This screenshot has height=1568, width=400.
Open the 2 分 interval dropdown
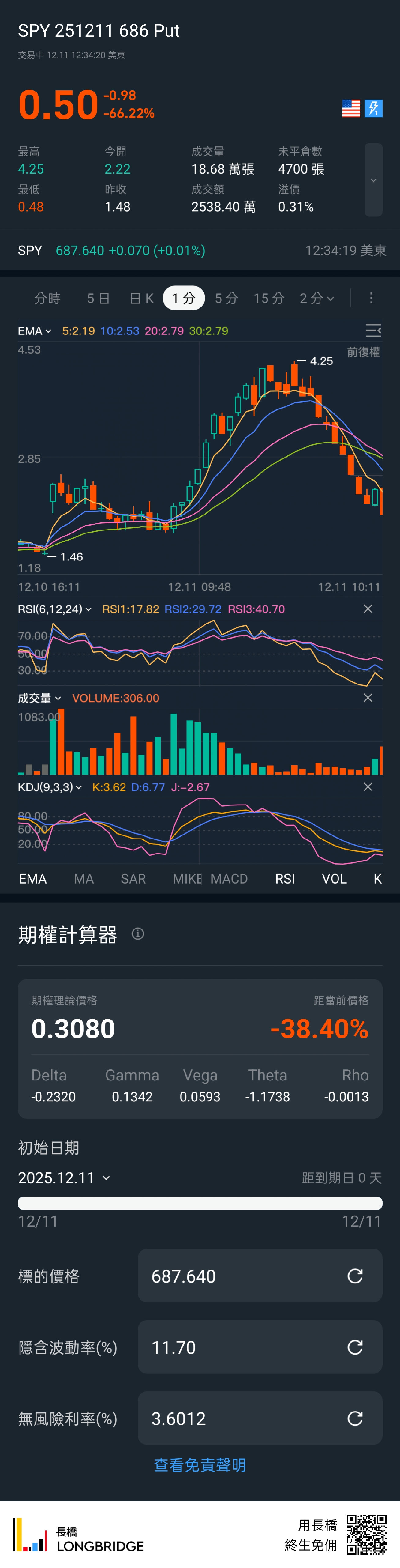point(317,298)
